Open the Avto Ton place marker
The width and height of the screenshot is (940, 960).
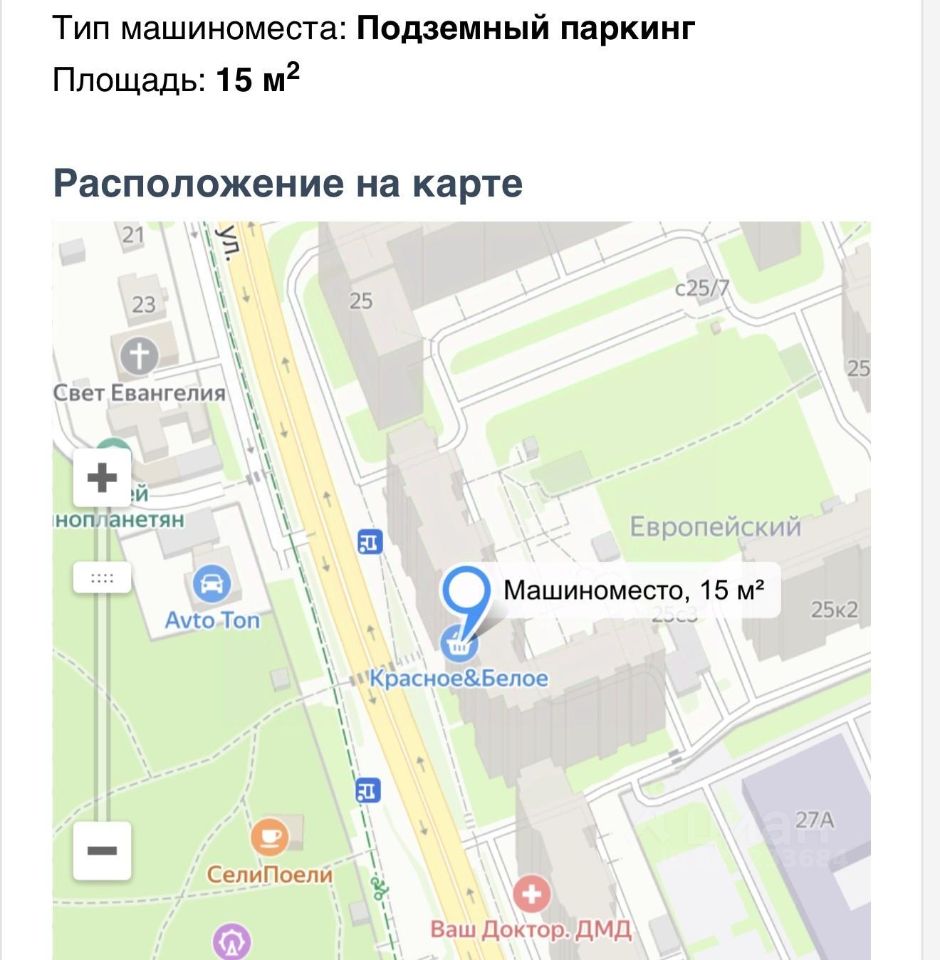(x=212, y=584)
